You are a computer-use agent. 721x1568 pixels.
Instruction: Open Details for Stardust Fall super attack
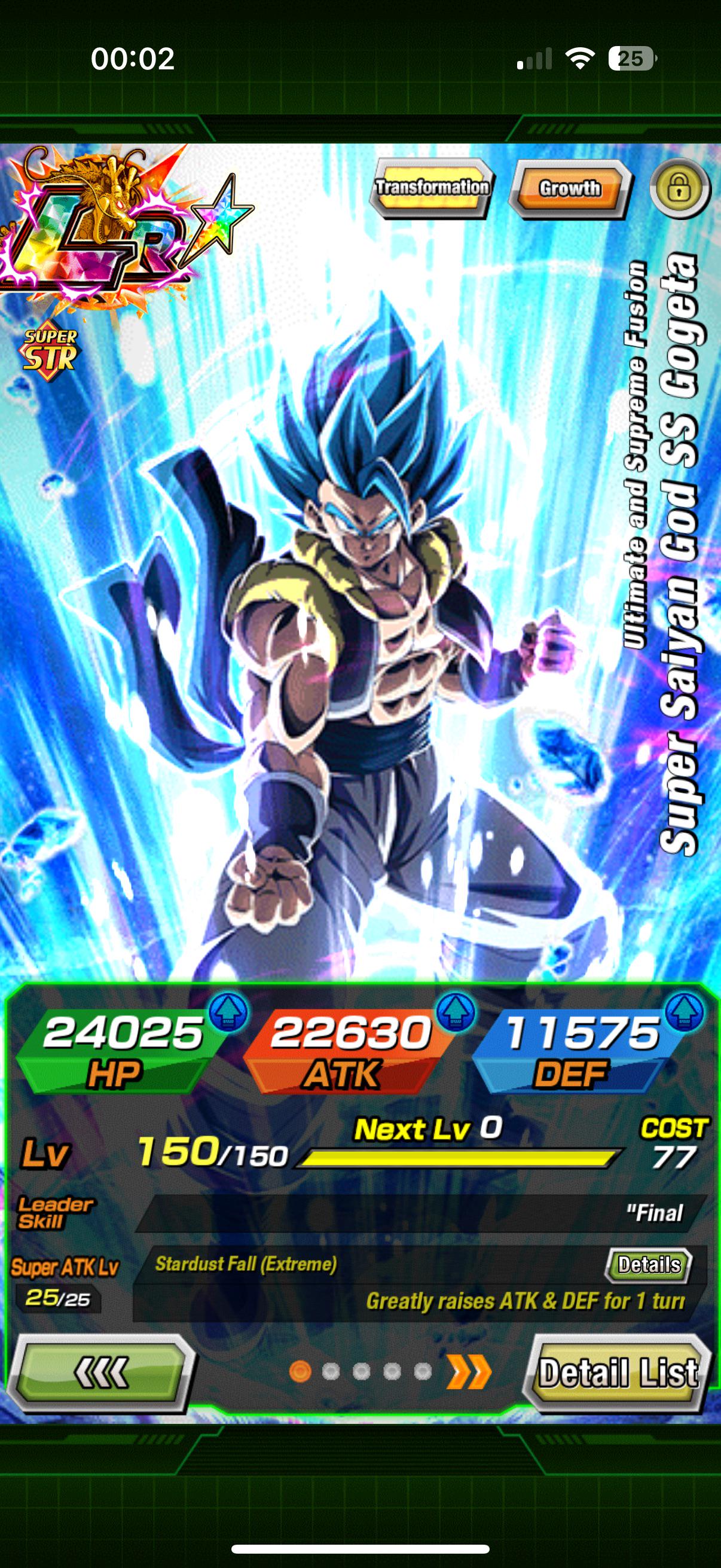point(649,1265)
